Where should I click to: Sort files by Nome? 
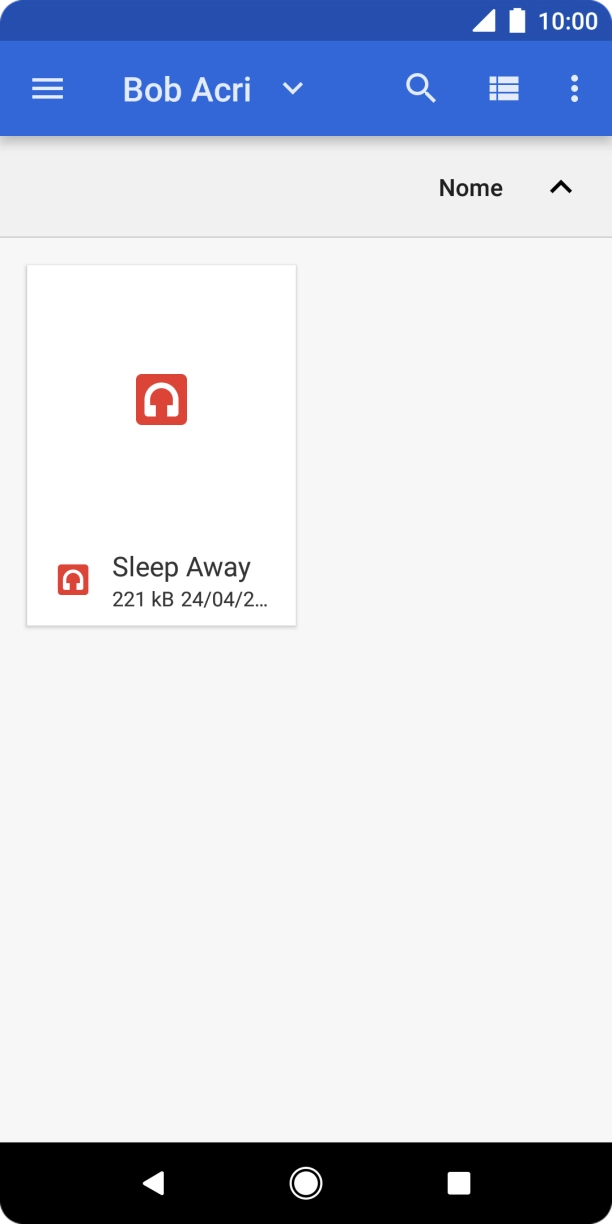pyautogui.click(x=470, y=188)
